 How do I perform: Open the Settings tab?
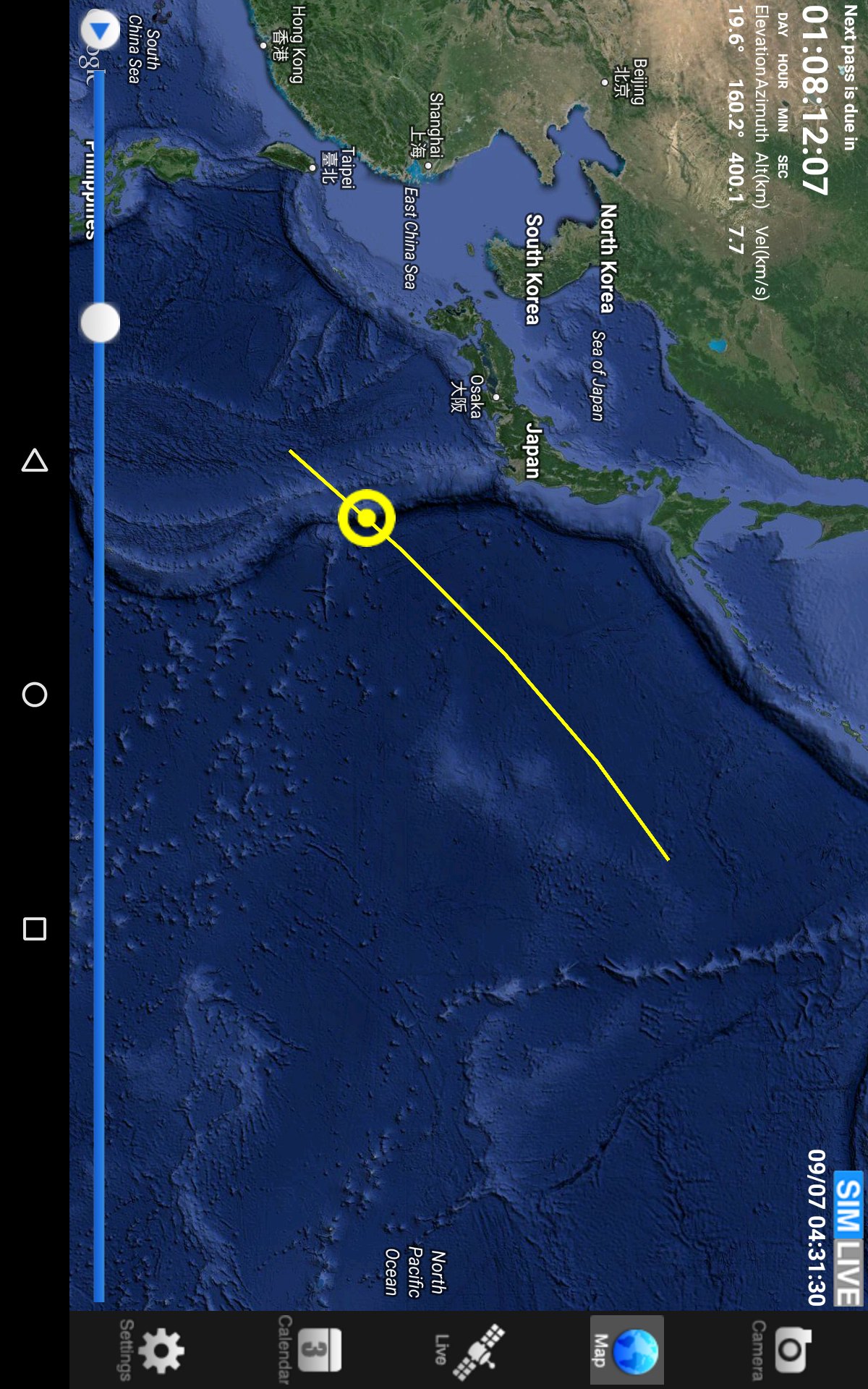point(152,1350)
